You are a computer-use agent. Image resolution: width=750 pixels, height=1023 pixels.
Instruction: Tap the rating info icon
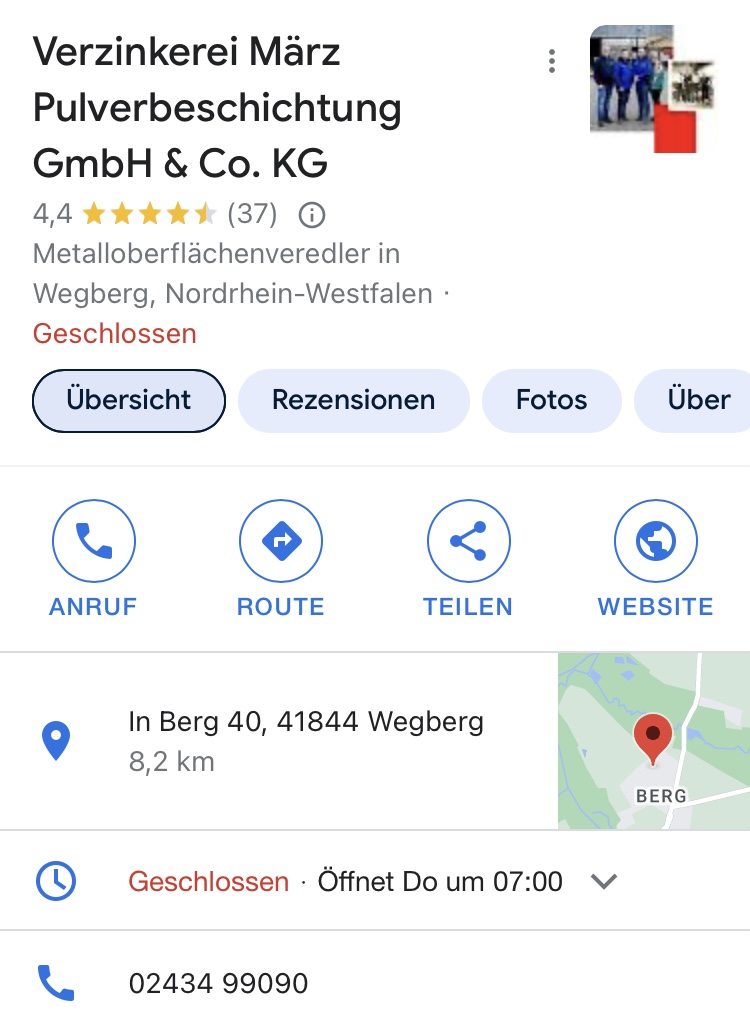click(x=313, y=214)
